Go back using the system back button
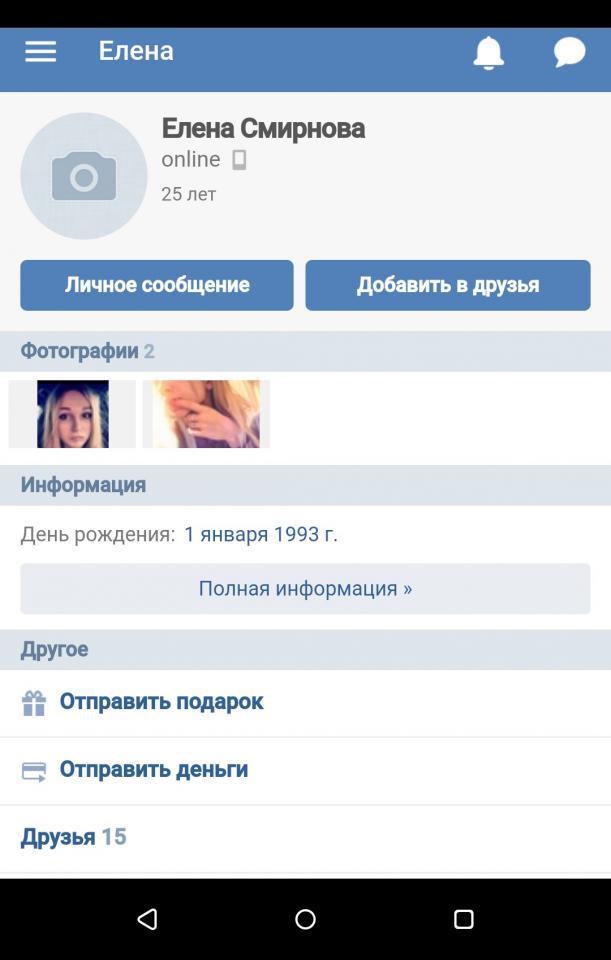 point(147,919)
